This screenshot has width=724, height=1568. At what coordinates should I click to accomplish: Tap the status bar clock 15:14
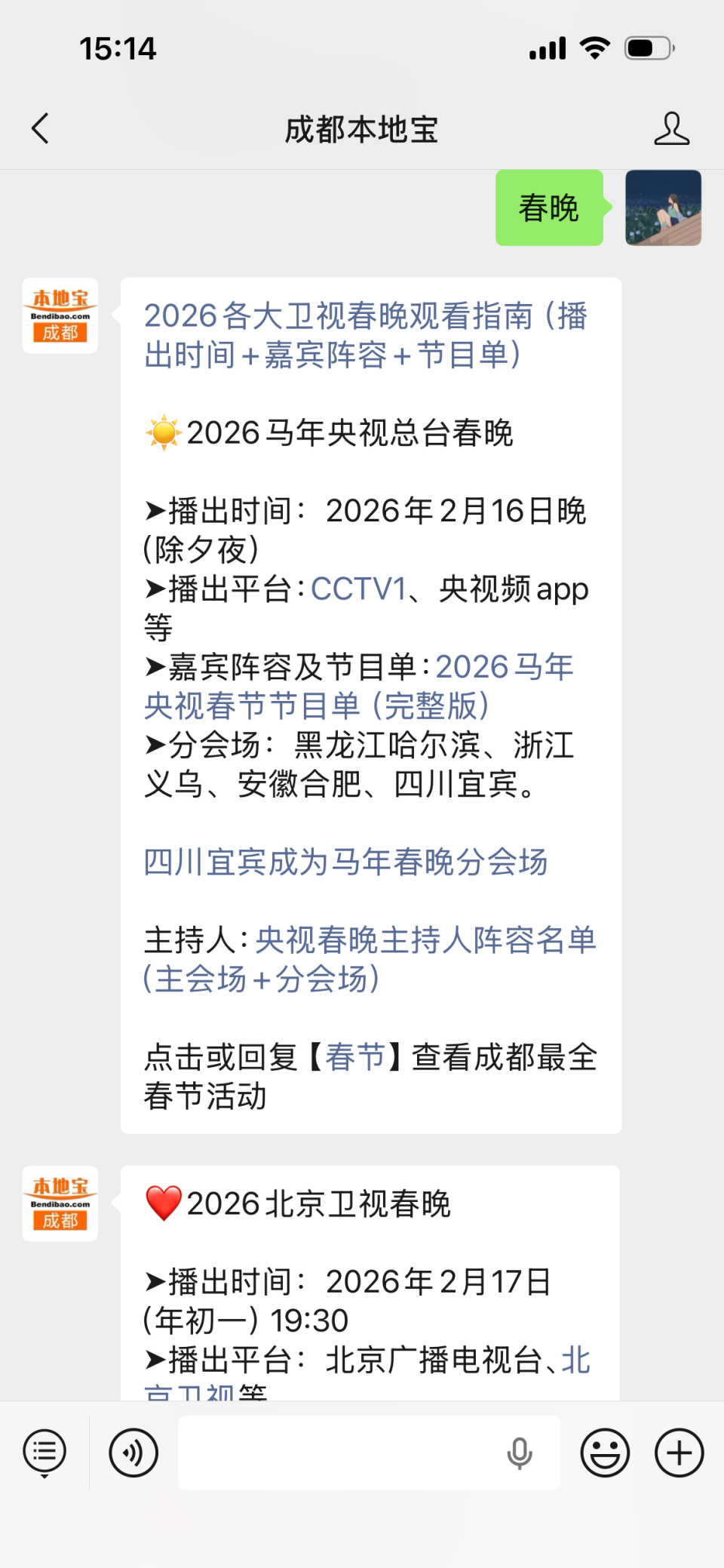click(x=118, y=48)
